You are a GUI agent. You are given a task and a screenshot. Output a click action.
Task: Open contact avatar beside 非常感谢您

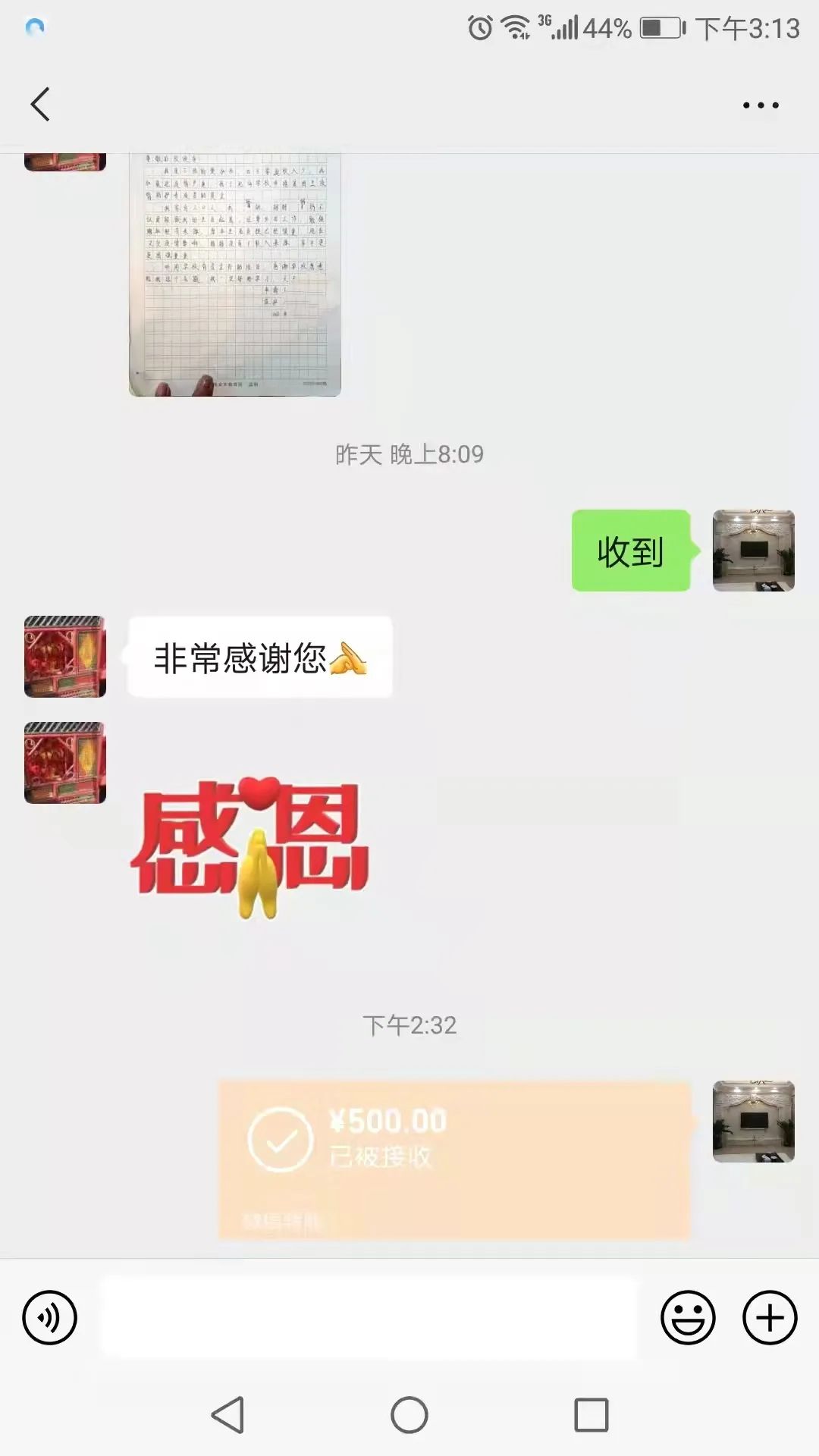point(65,657)
